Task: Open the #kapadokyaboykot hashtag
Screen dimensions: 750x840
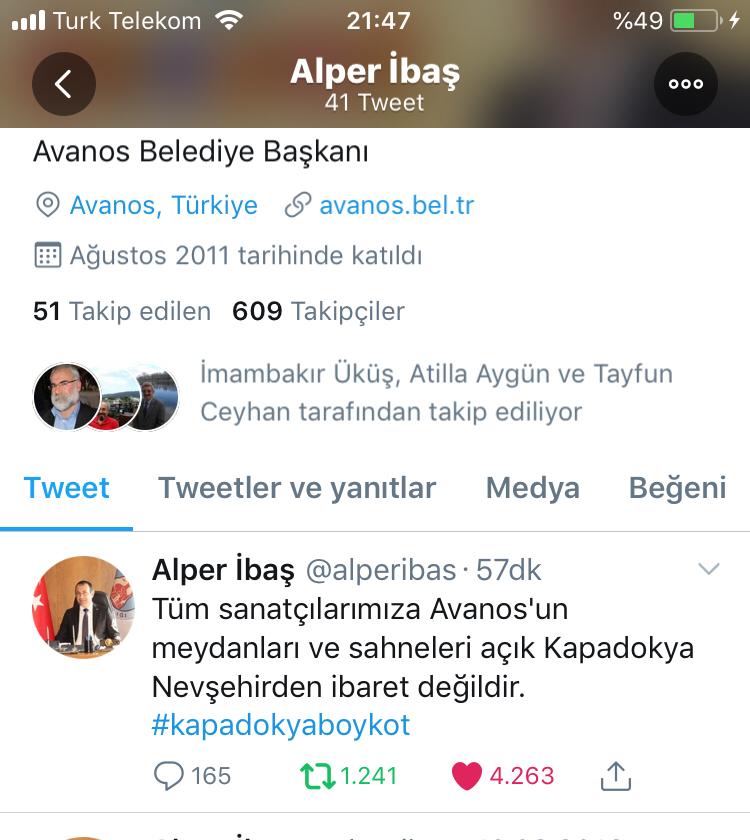Action: coord(281,724)
